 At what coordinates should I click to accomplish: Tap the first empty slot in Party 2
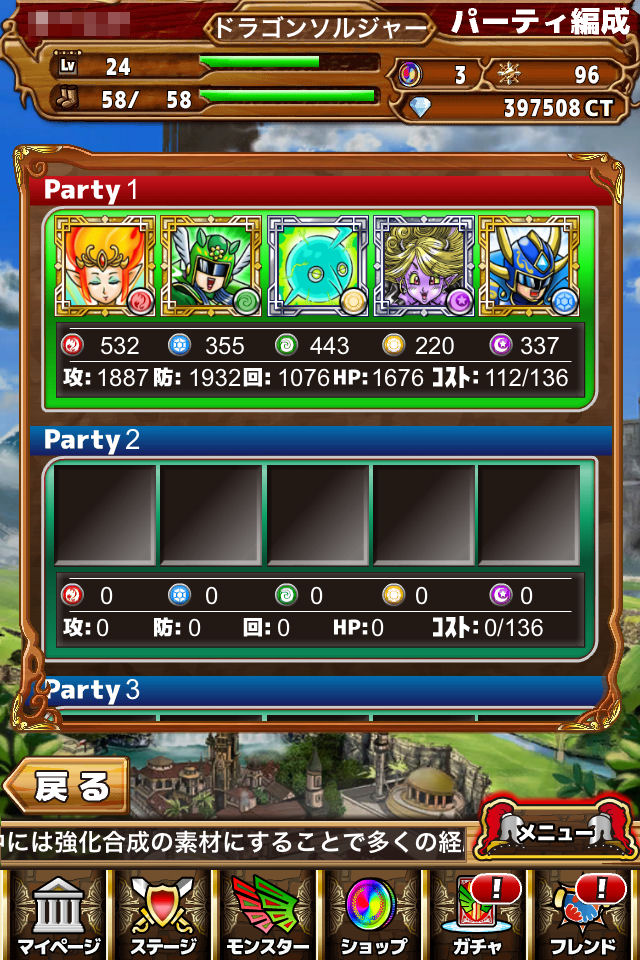click(106, 516)
